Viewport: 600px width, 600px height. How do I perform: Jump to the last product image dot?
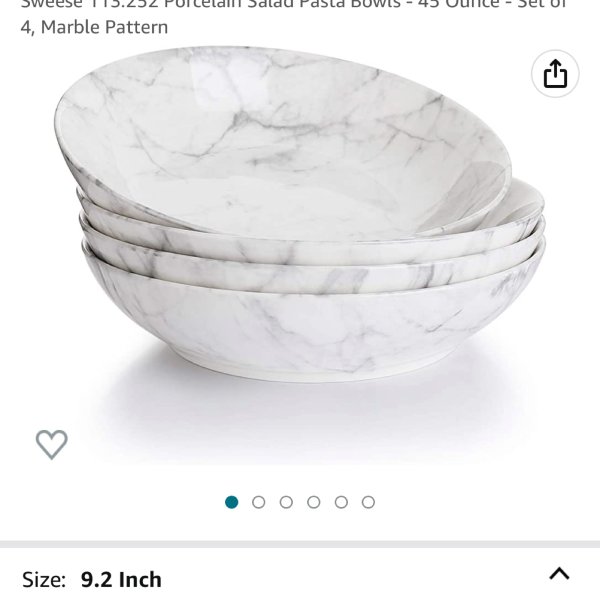[368, 502]
